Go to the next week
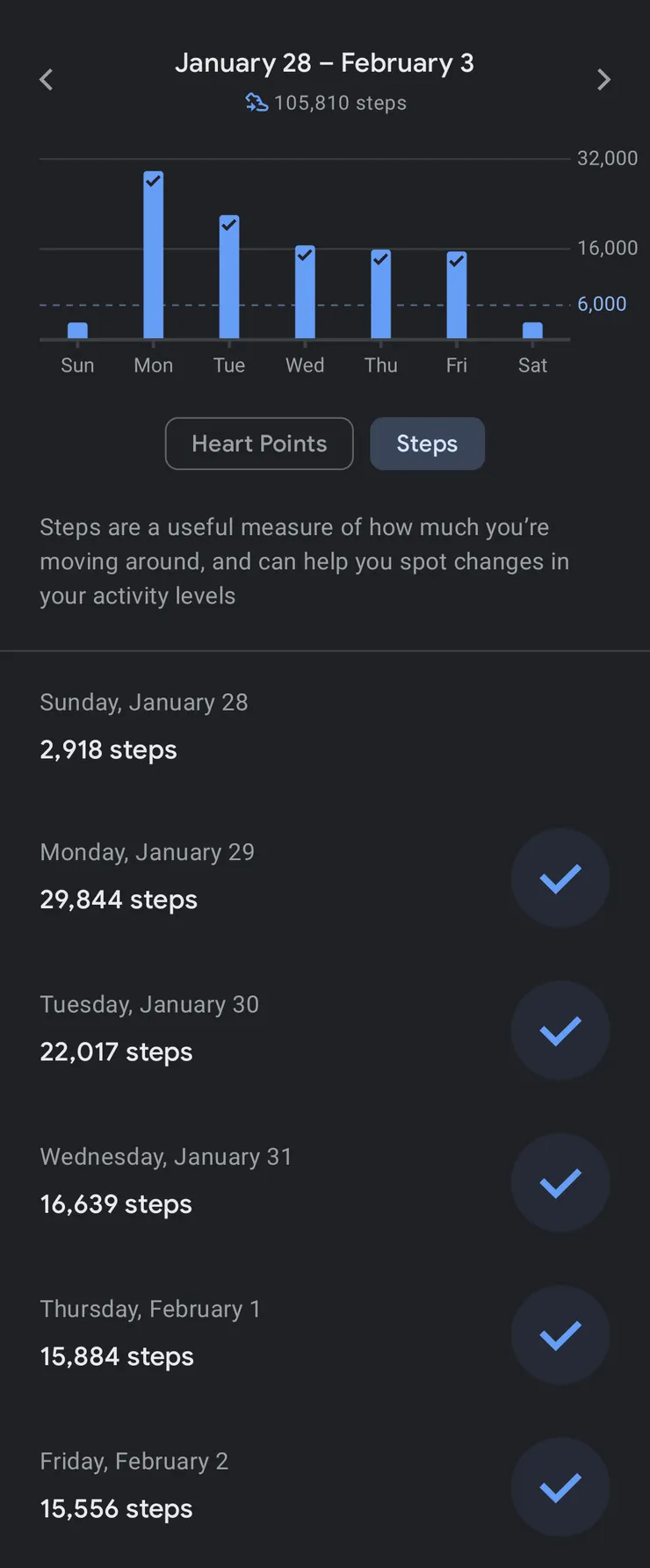This screenshot has width=650, height=1568. click(x=603, y=80)
